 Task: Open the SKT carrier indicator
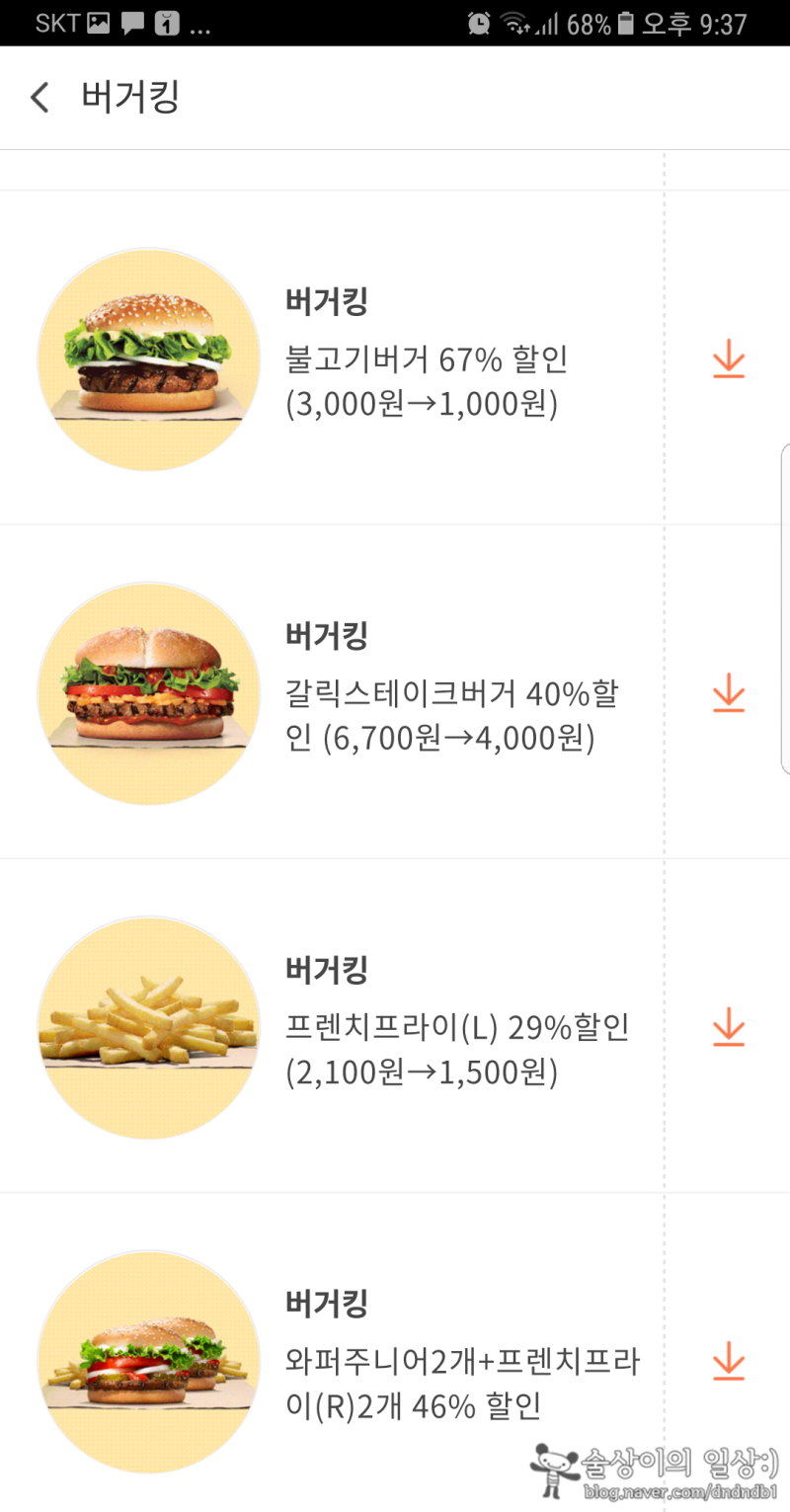click(57, 22)
